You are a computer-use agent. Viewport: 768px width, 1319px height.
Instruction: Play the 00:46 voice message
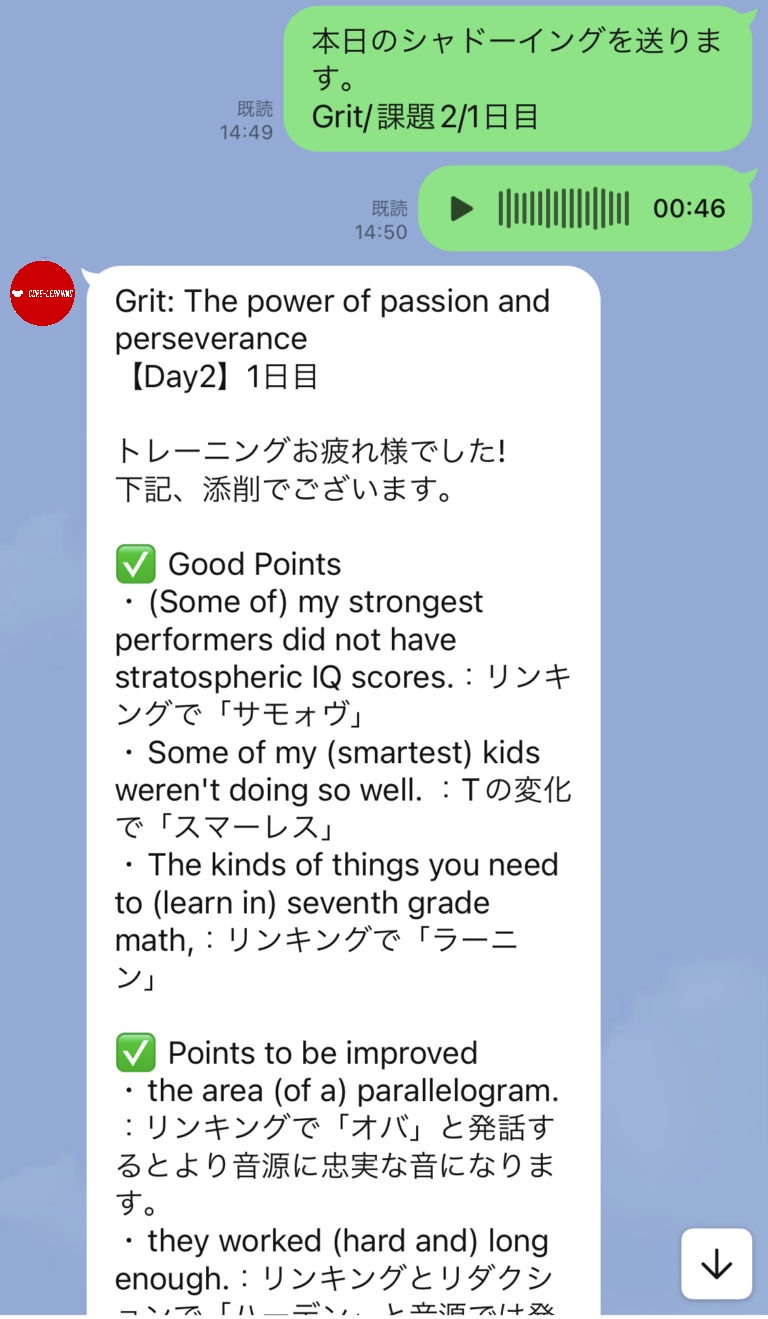(461, 209)
